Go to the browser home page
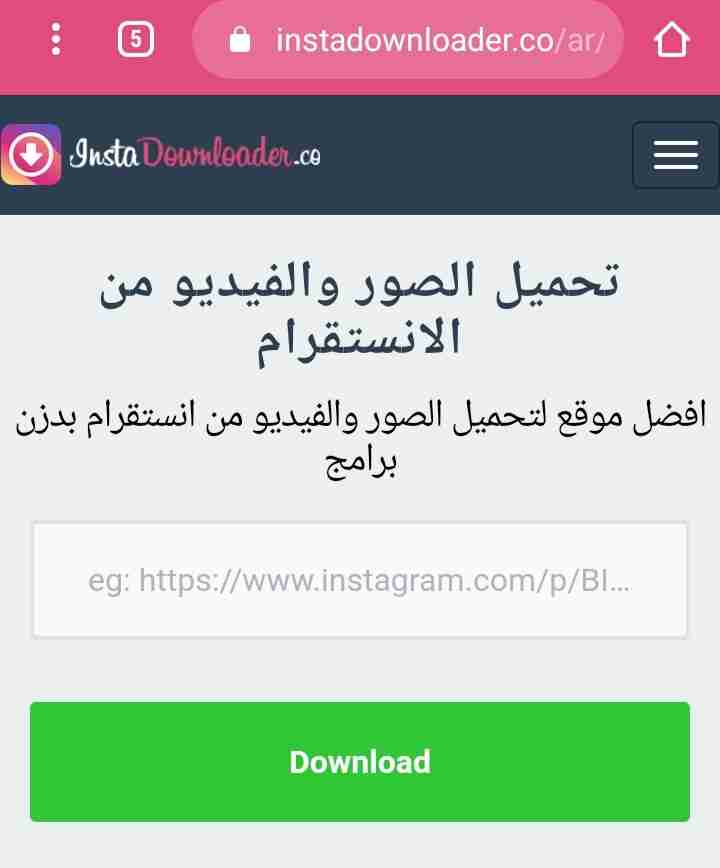 pos(671,39)
